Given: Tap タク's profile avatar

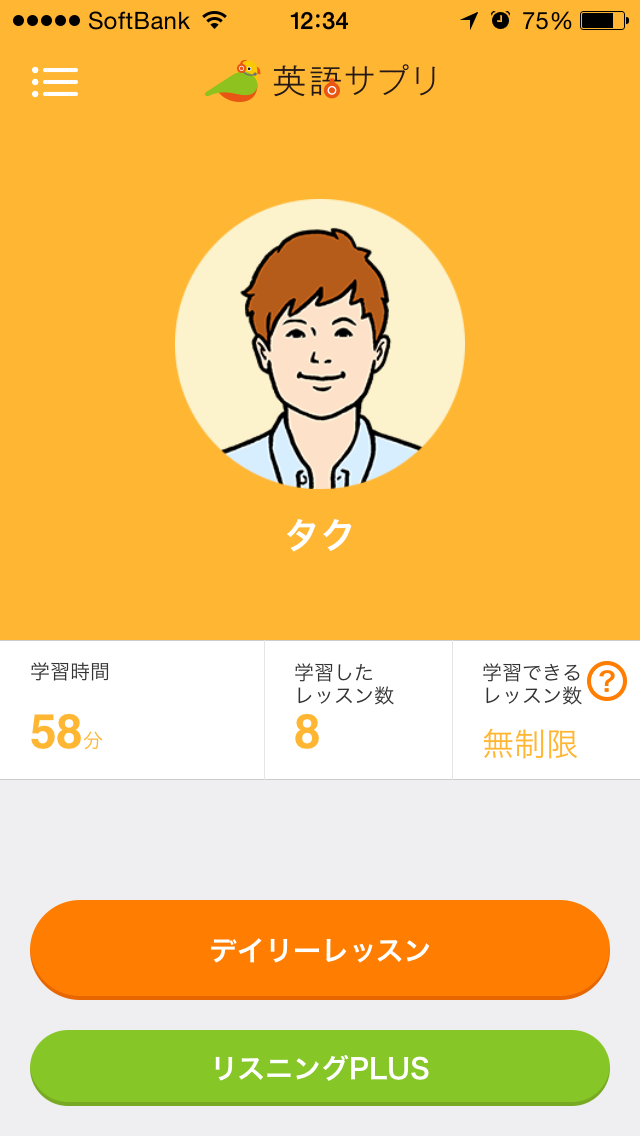Looking at the screenshot, I should [x=320, y=344].
